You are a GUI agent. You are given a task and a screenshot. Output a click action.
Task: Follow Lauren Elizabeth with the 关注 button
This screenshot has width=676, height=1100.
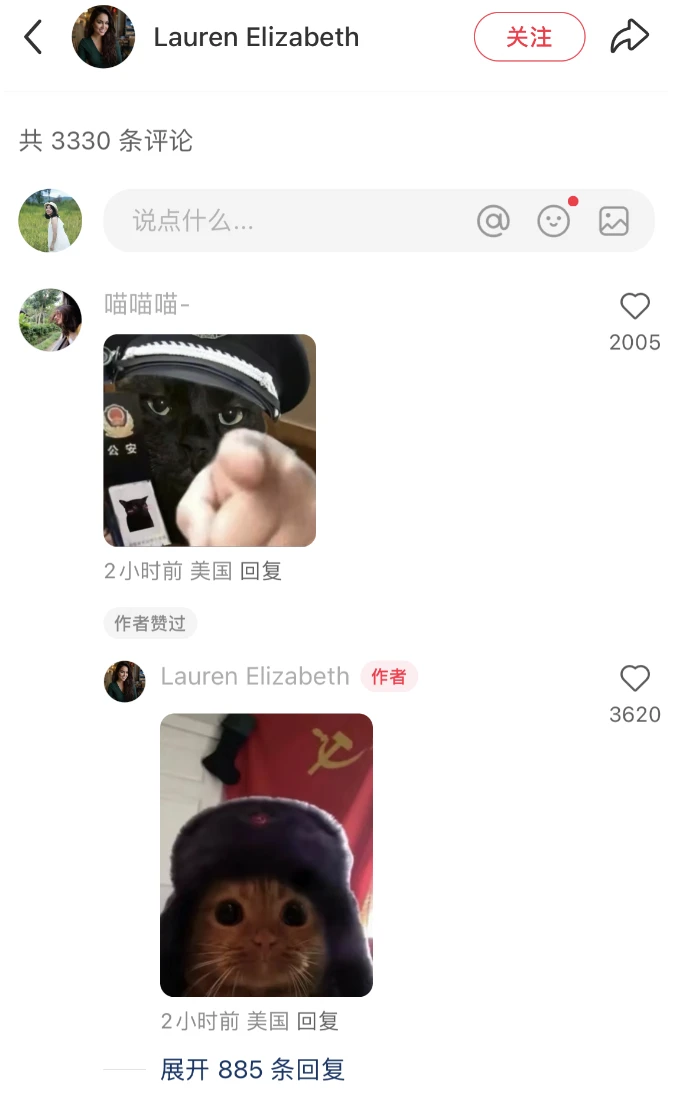coord(529,38)
